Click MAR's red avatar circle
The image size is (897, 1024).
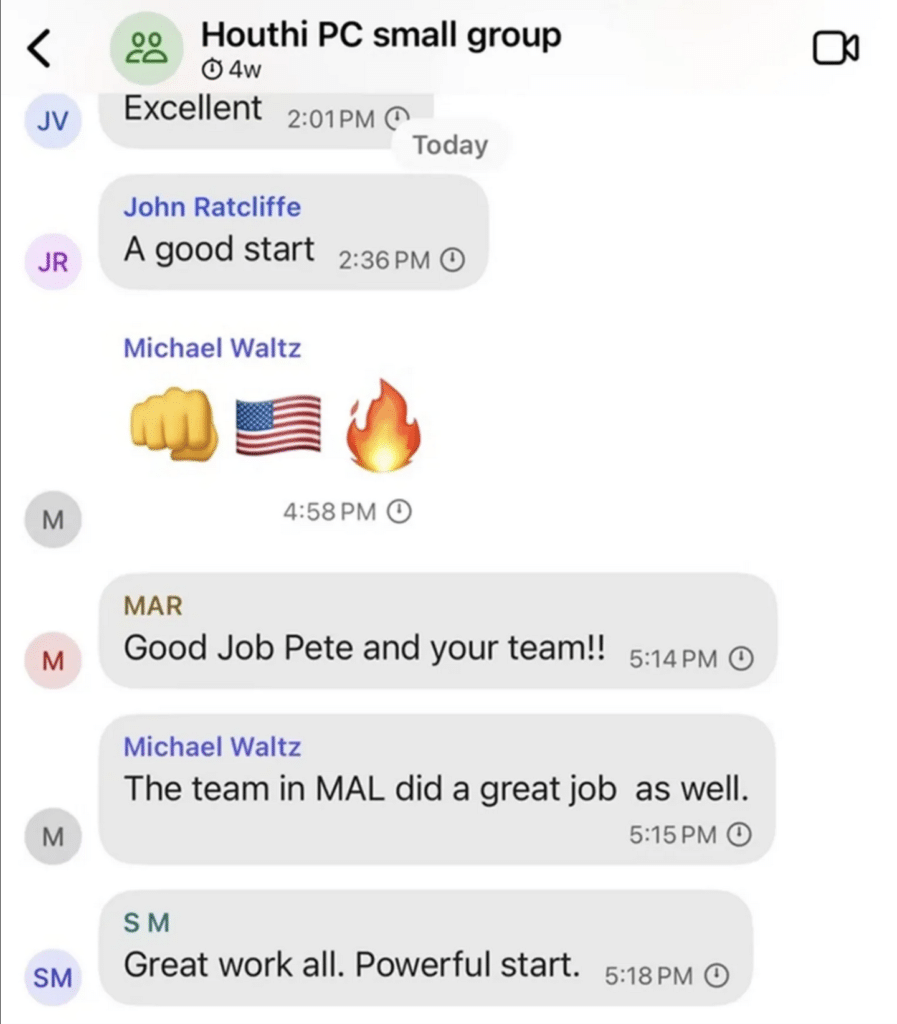[x=52, y=661]
